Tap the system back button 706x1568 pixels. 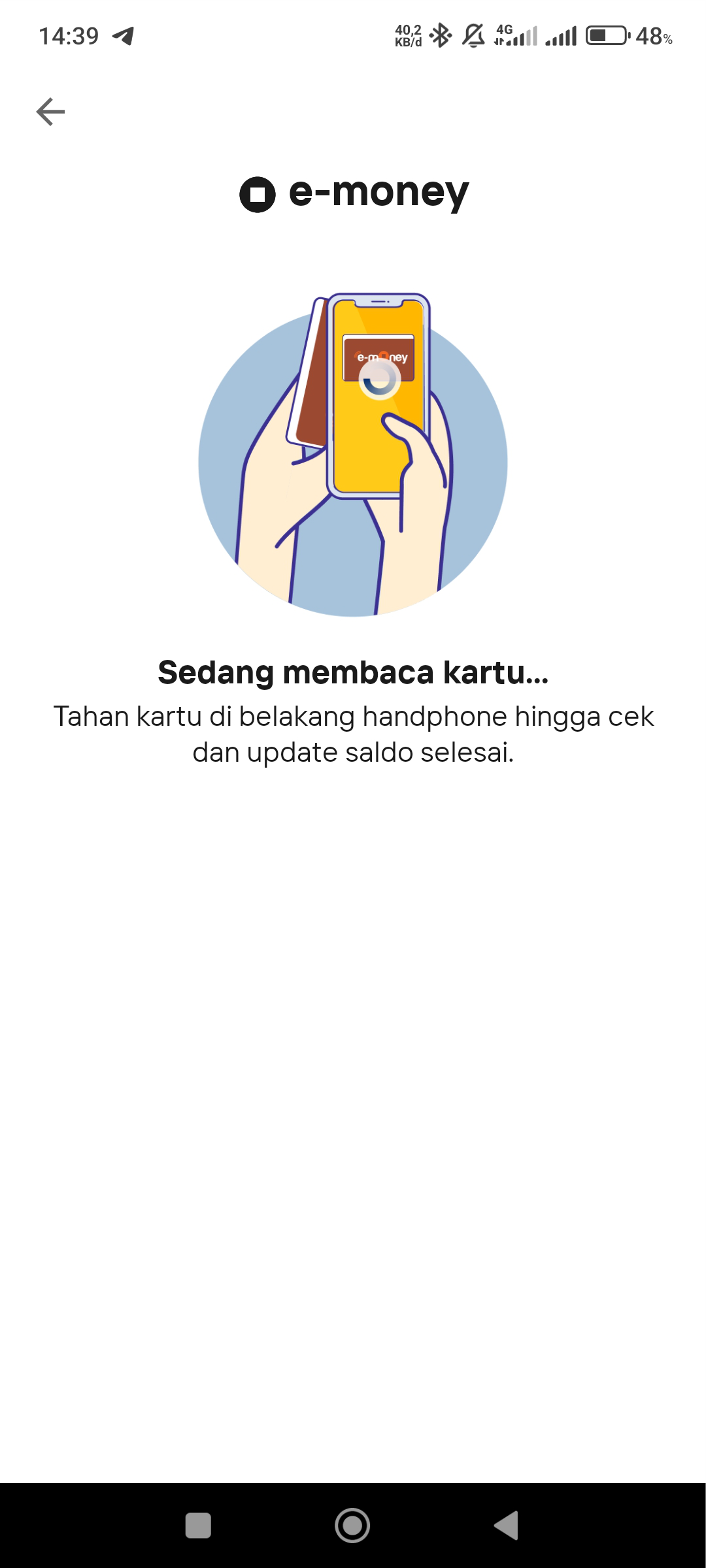click(507, 1526)
